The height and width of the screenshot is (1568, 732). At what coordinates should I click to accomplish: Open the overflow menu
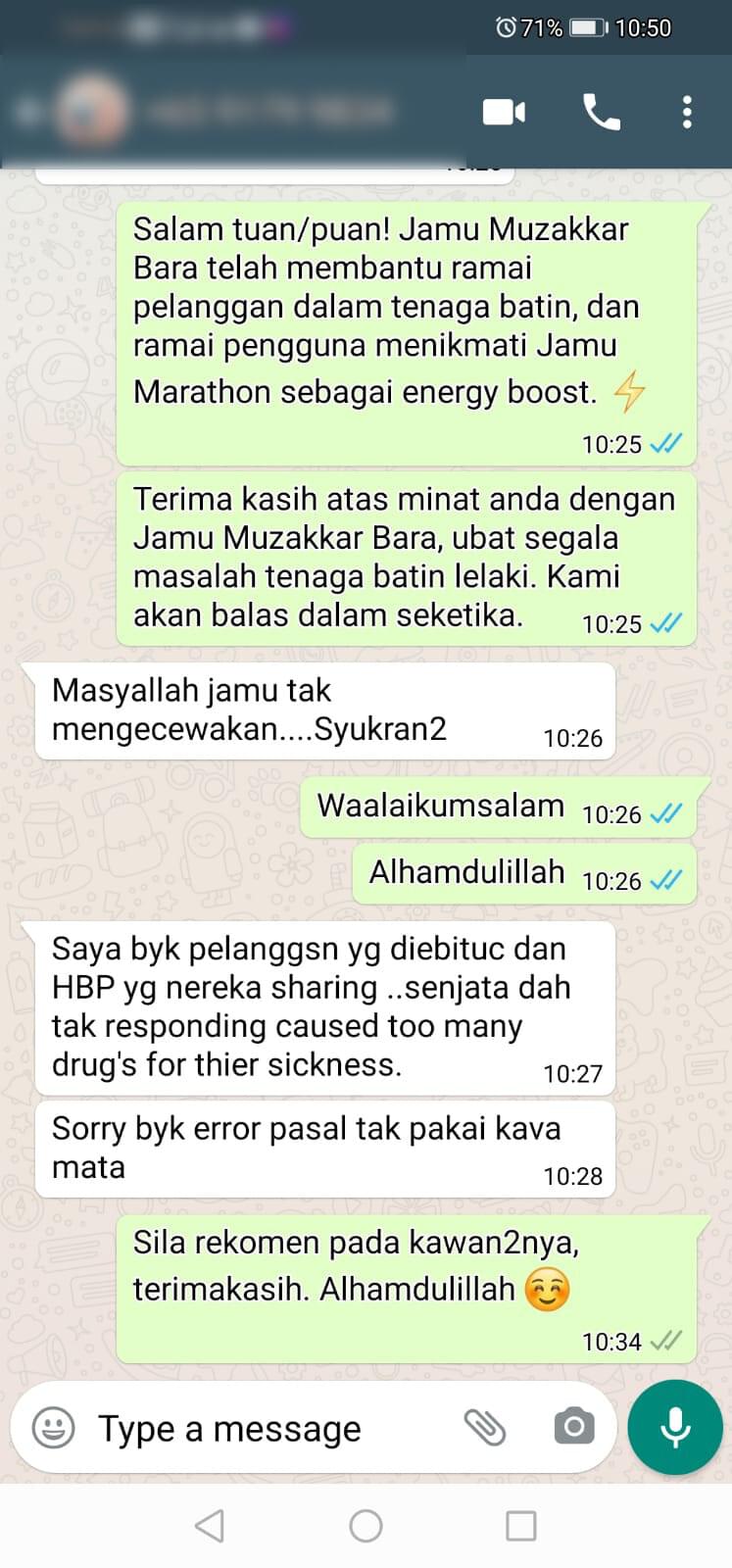click(x=687, y=112)
